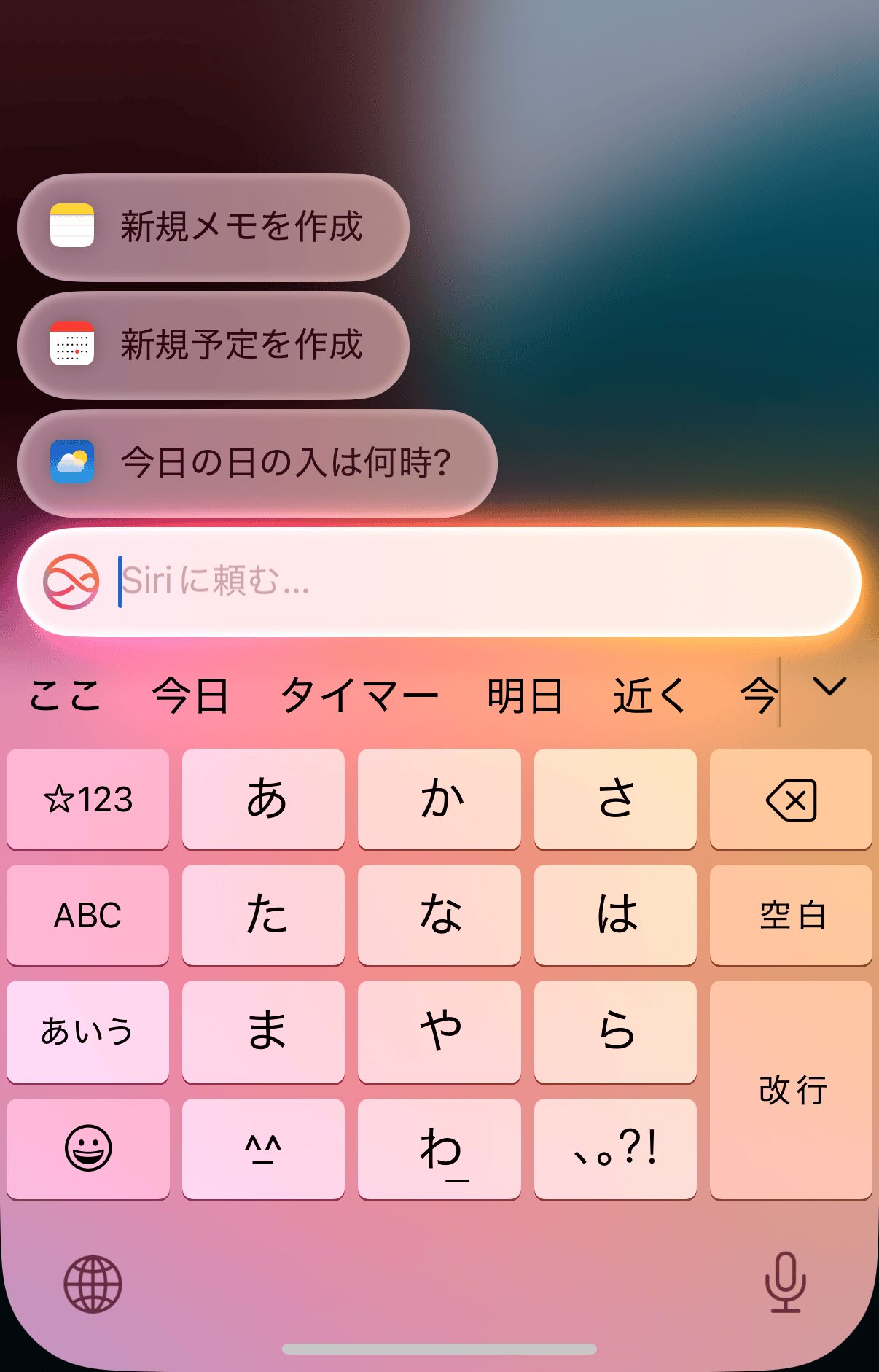Switch keyboard to ABC letters

pos(88,915)
